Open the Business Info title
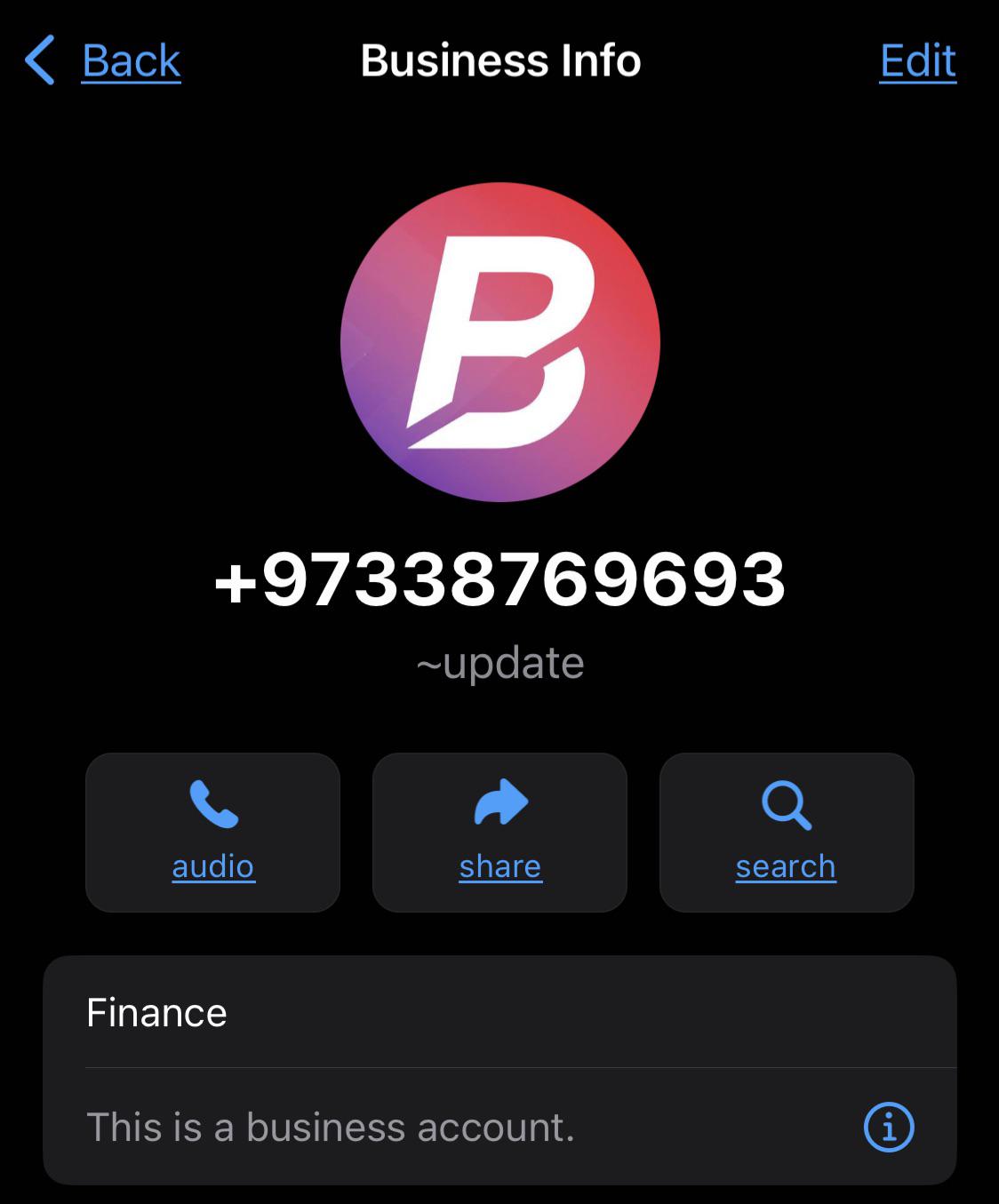Screen dimensions: 999x1204 (x=499, y=60)
